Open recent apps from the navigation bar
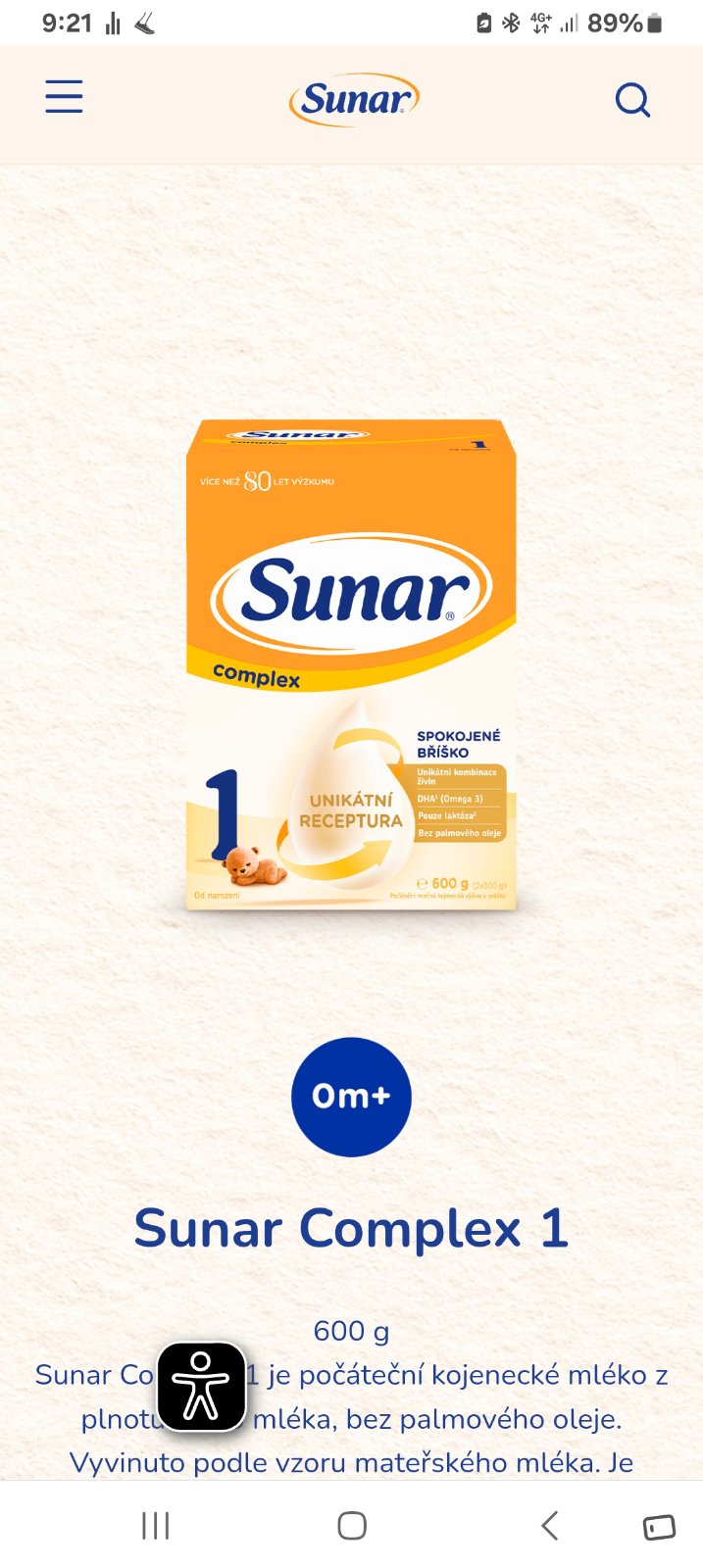The width and height of the screenshot is (703, 1568). [x=155, y=1525]
